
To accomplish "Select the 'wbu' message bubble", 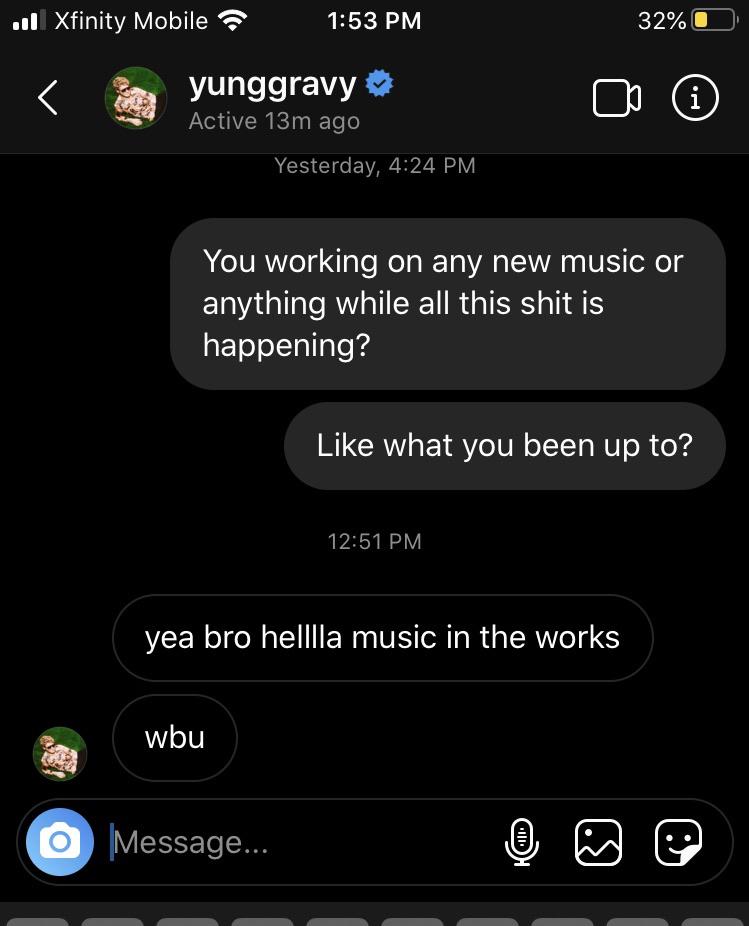I will click(x=175, y=737).
